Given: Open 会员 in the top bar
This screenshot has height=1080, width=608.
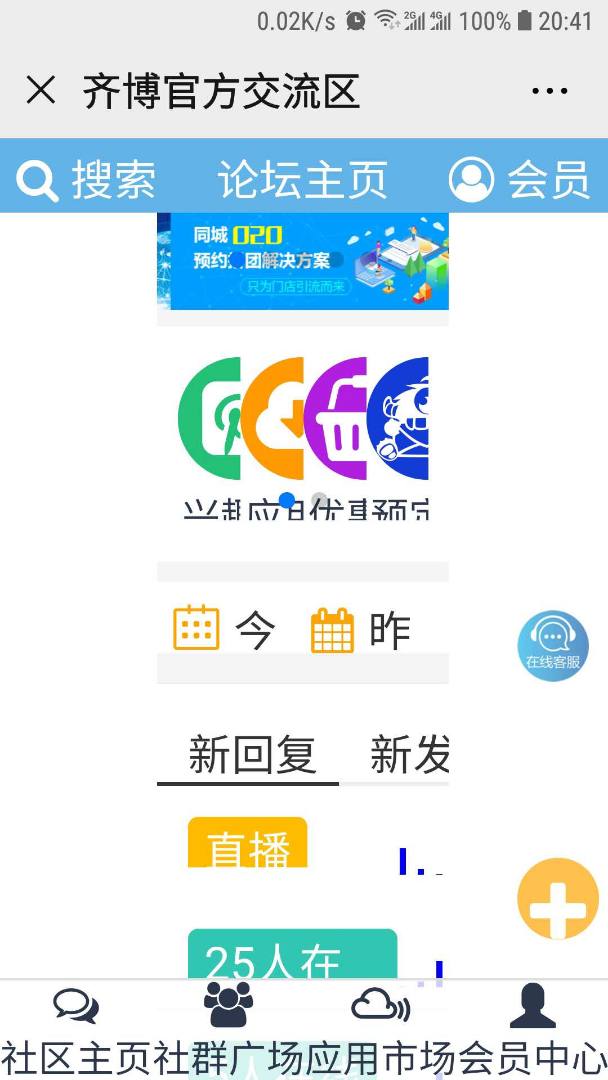Looking at the screenshot, I should point(518,181).
